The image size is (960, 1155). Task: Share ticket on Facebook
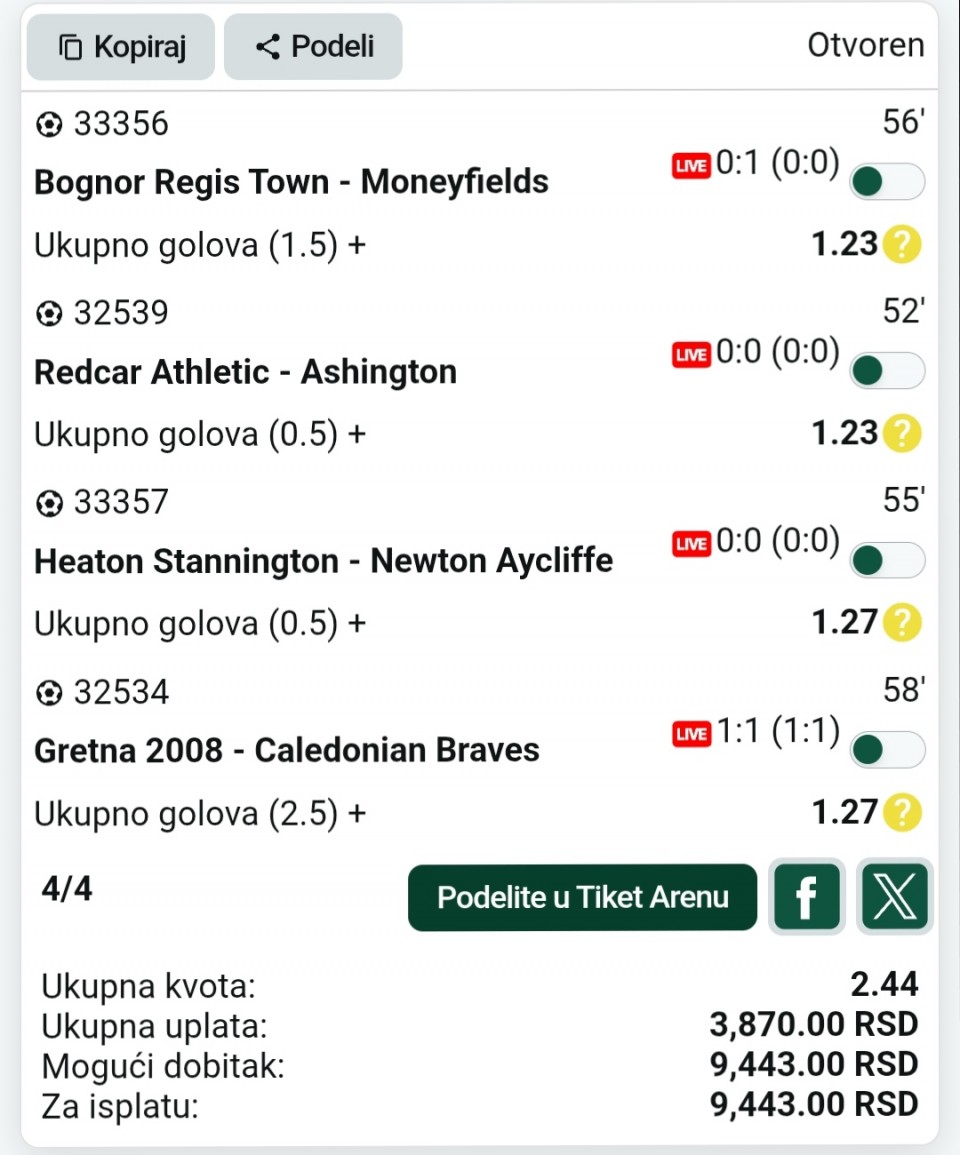click(x=806, y=897)
